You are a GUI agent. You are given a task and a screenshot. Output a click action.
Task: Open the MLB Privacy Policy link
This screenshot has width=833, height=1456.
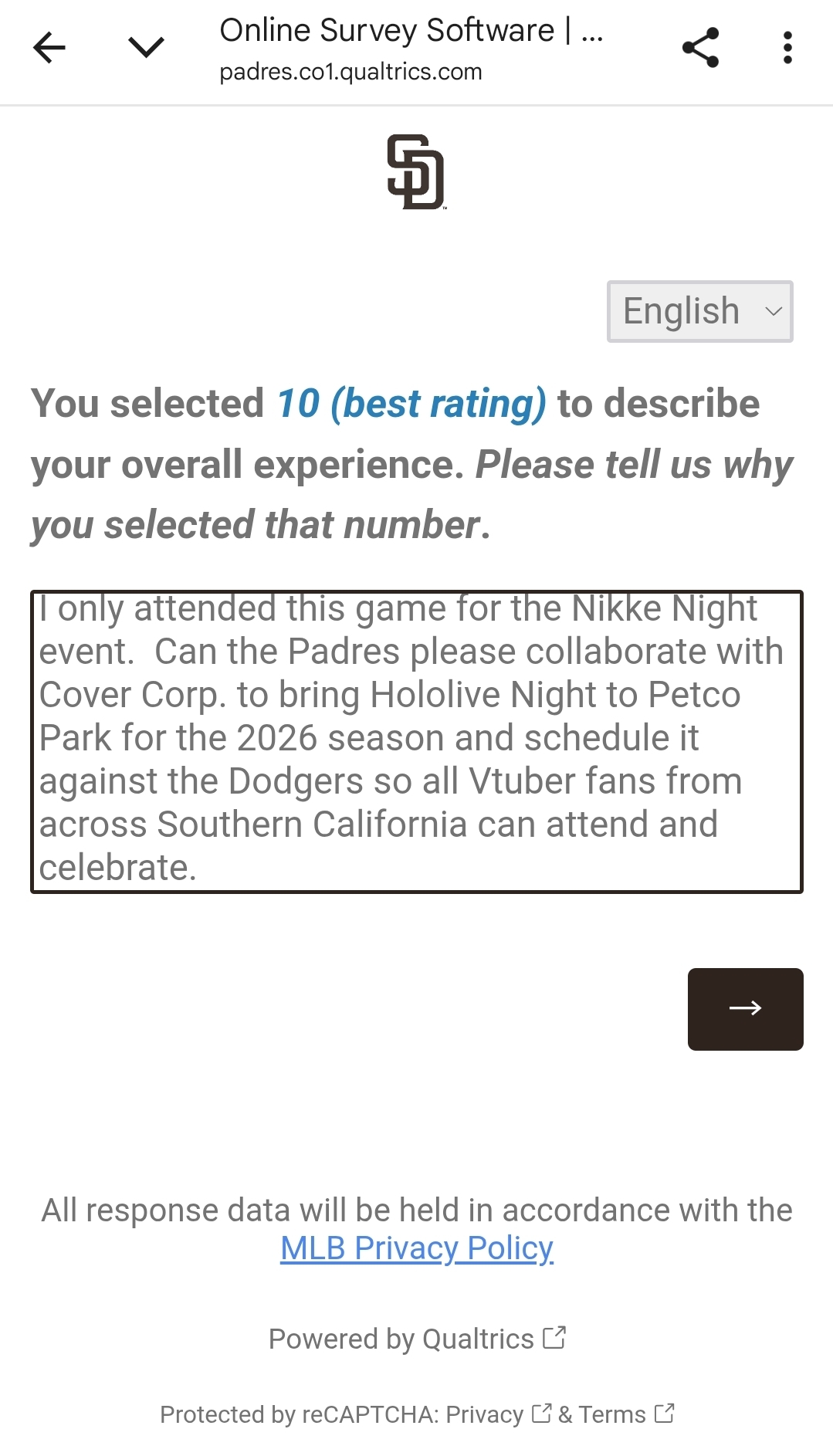click(x=417, y=1248)
